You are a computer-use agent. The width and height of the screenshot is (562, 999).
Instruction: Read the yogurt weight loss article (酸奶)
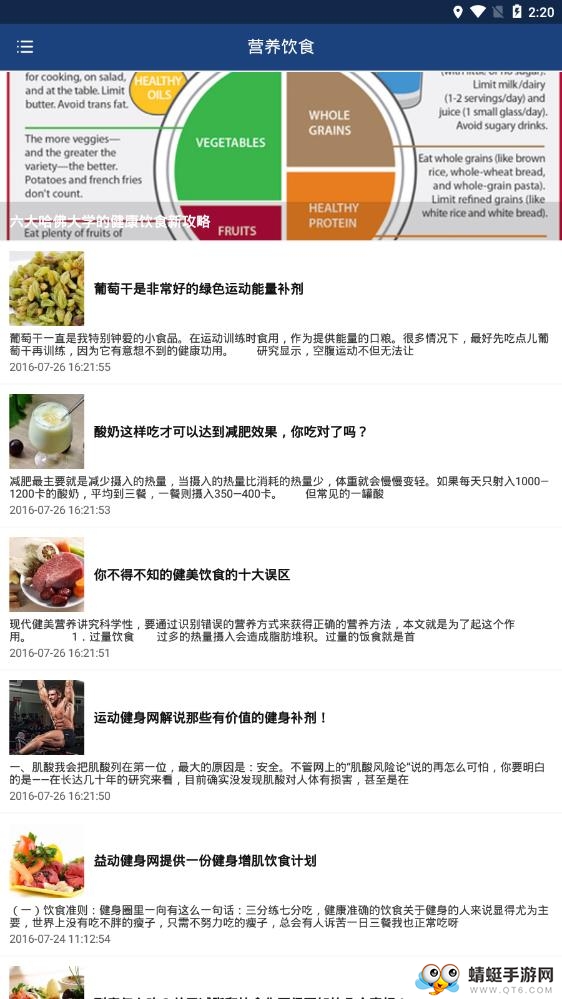pos(281,456)
